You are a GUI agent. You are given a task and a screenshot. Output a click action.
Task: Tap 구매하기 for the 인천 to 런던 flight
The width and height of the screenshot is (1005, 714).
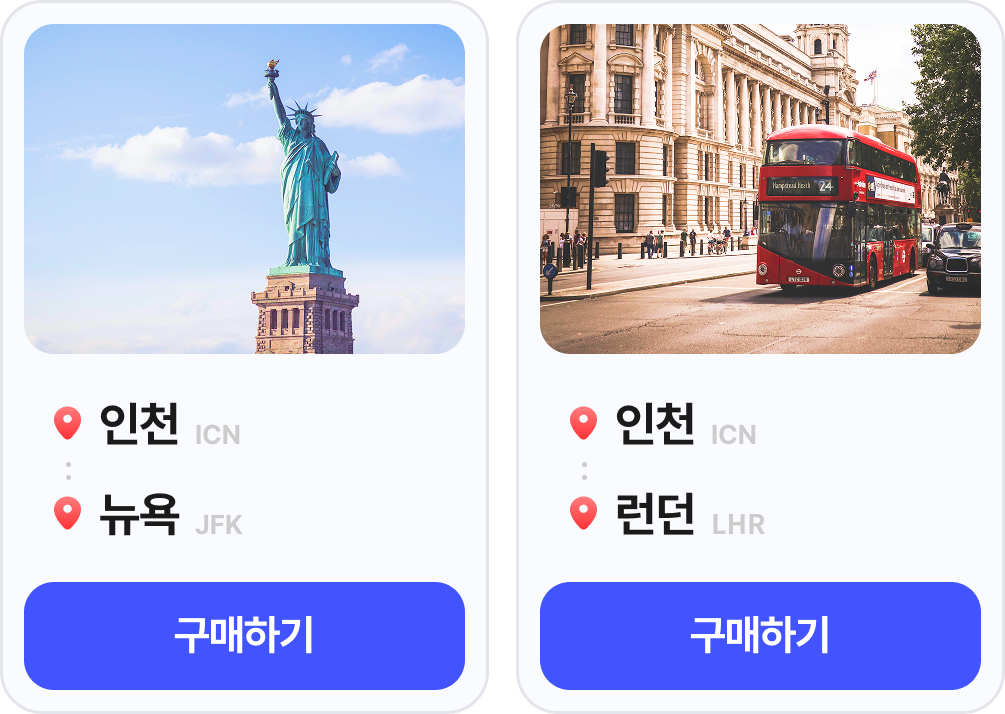760,636
